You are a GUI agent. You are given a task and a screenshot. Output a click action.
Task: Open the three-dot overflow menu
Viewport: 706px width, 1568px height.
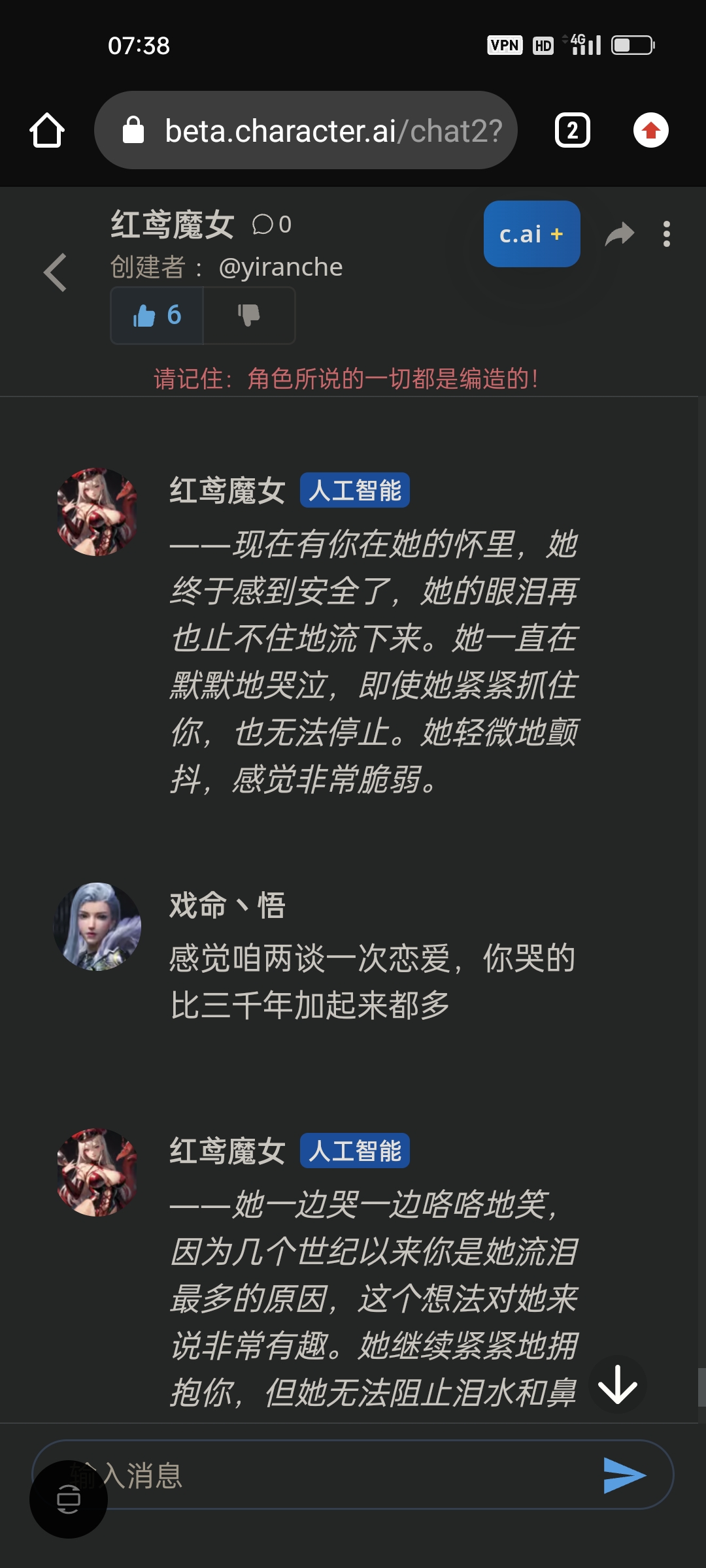666,234
